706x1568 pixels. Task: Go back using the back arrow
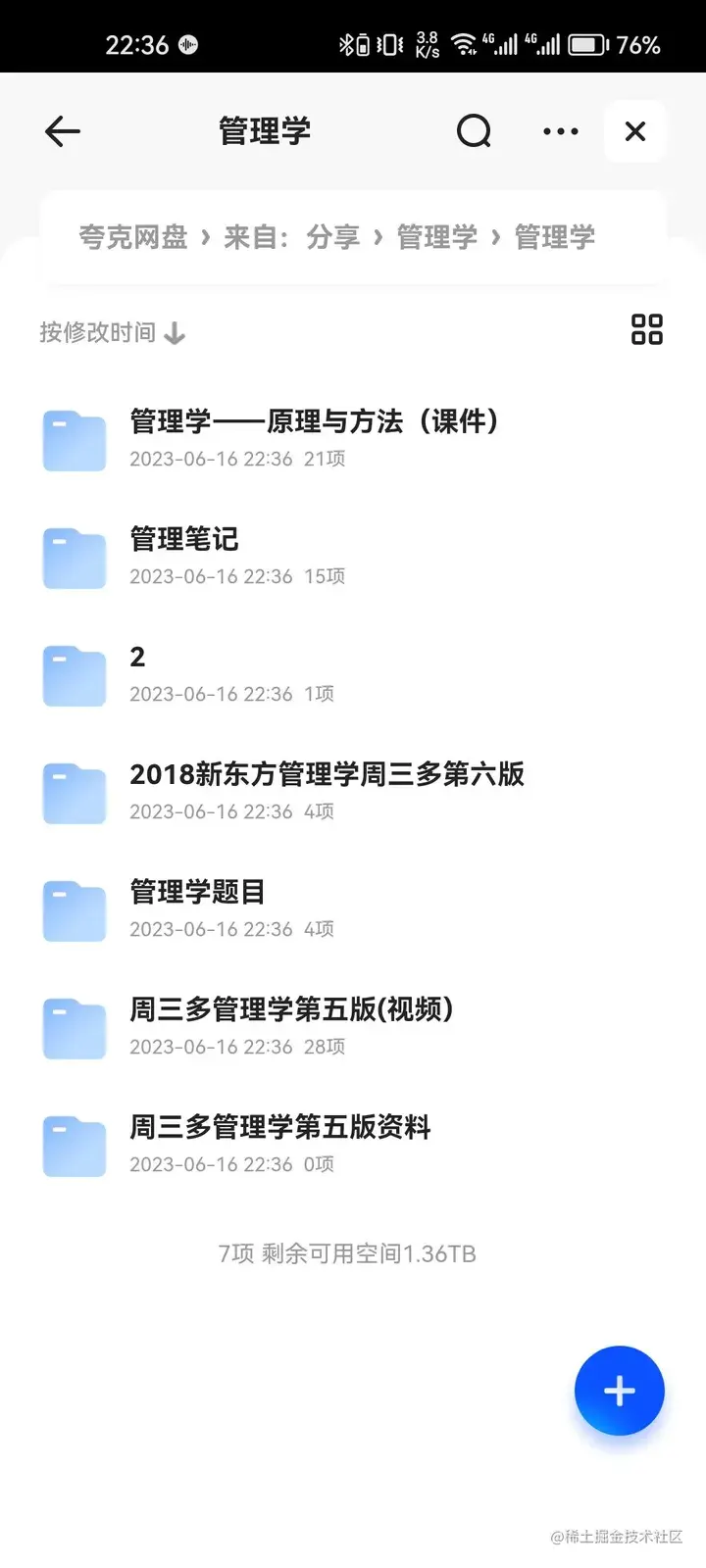pos(63,131)
